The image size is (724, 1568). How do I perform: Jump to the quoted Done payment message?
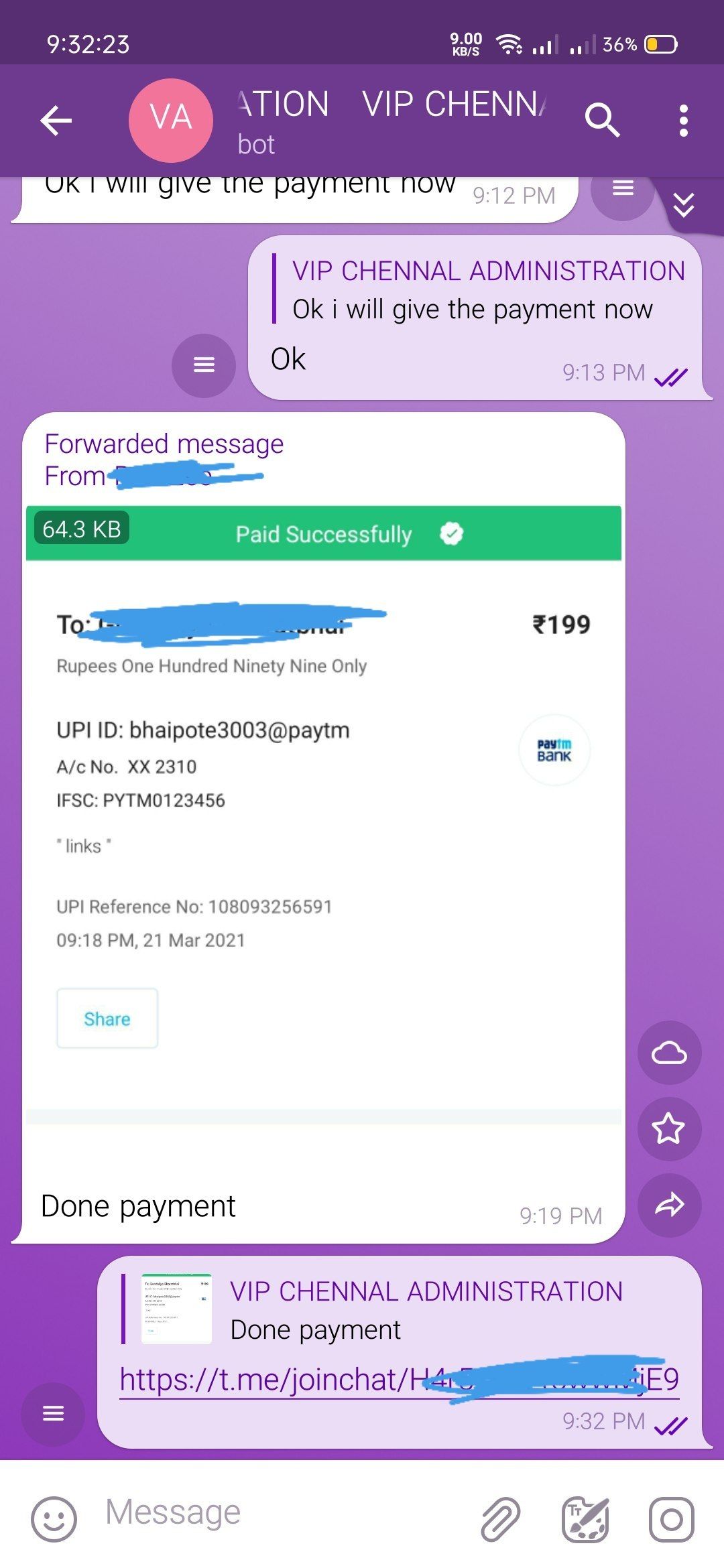375,1310
